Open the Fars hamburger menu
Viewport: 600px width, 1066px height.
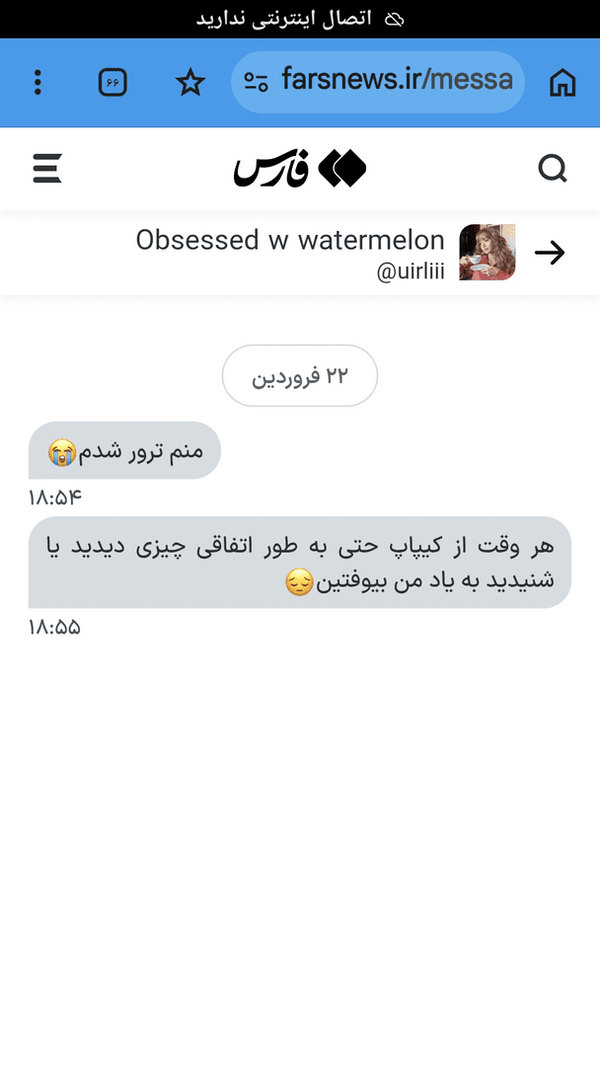[x=47, y=169]
